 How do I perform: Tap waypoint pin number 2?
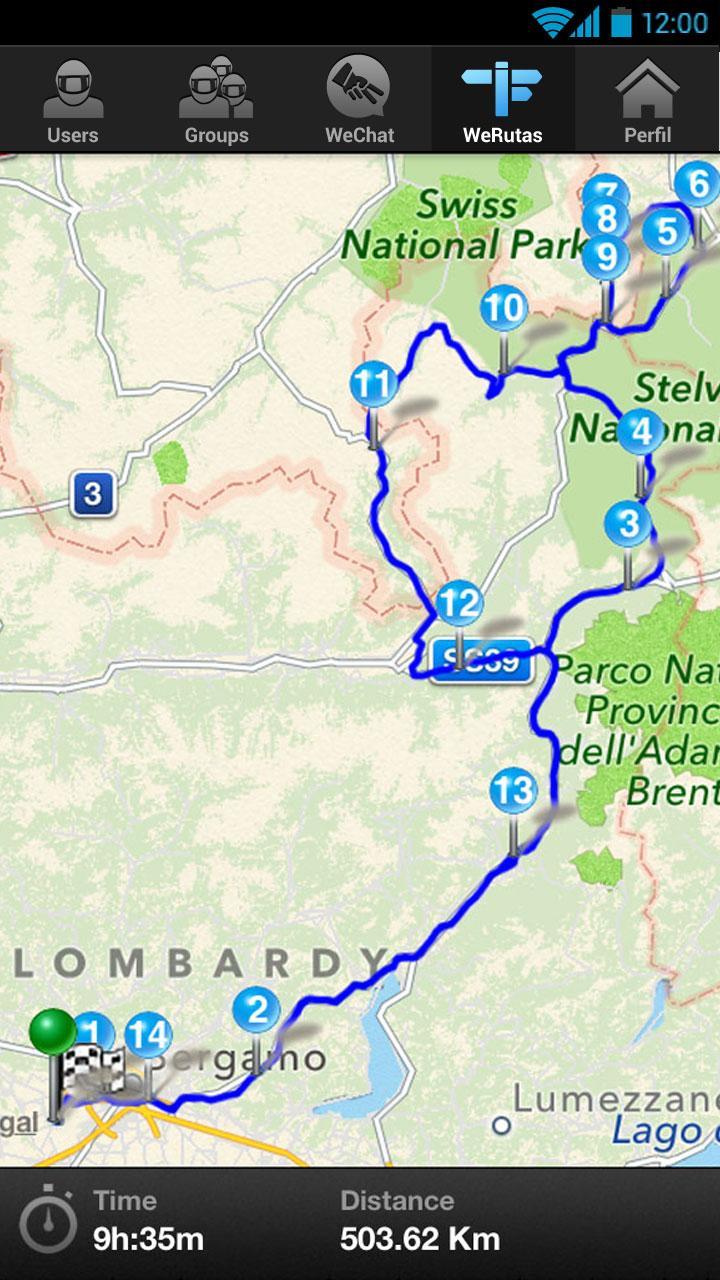[257, 1010]
